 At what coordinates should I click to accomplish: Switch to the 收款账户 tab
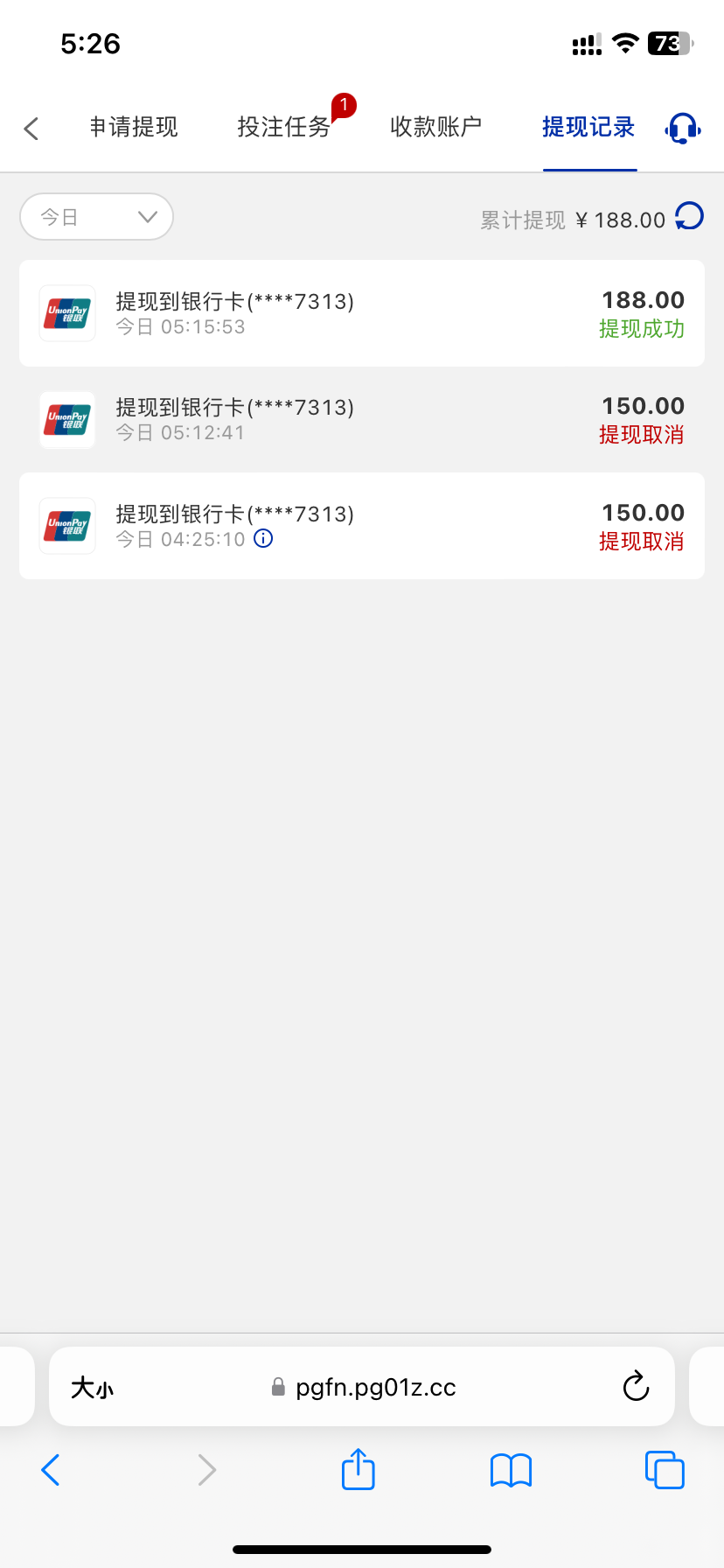[x=436, y=128]
